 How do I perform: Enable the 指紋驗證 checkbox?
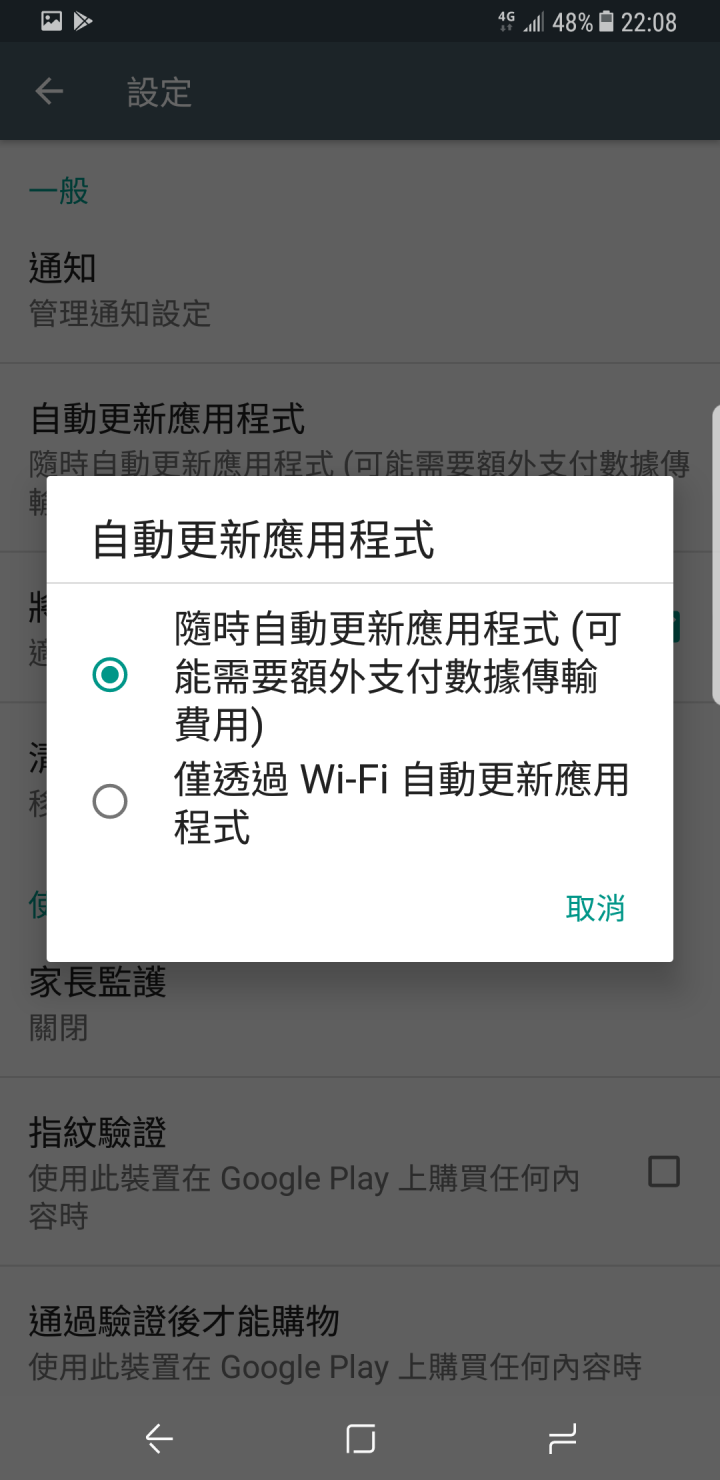tap(664, 1171)
